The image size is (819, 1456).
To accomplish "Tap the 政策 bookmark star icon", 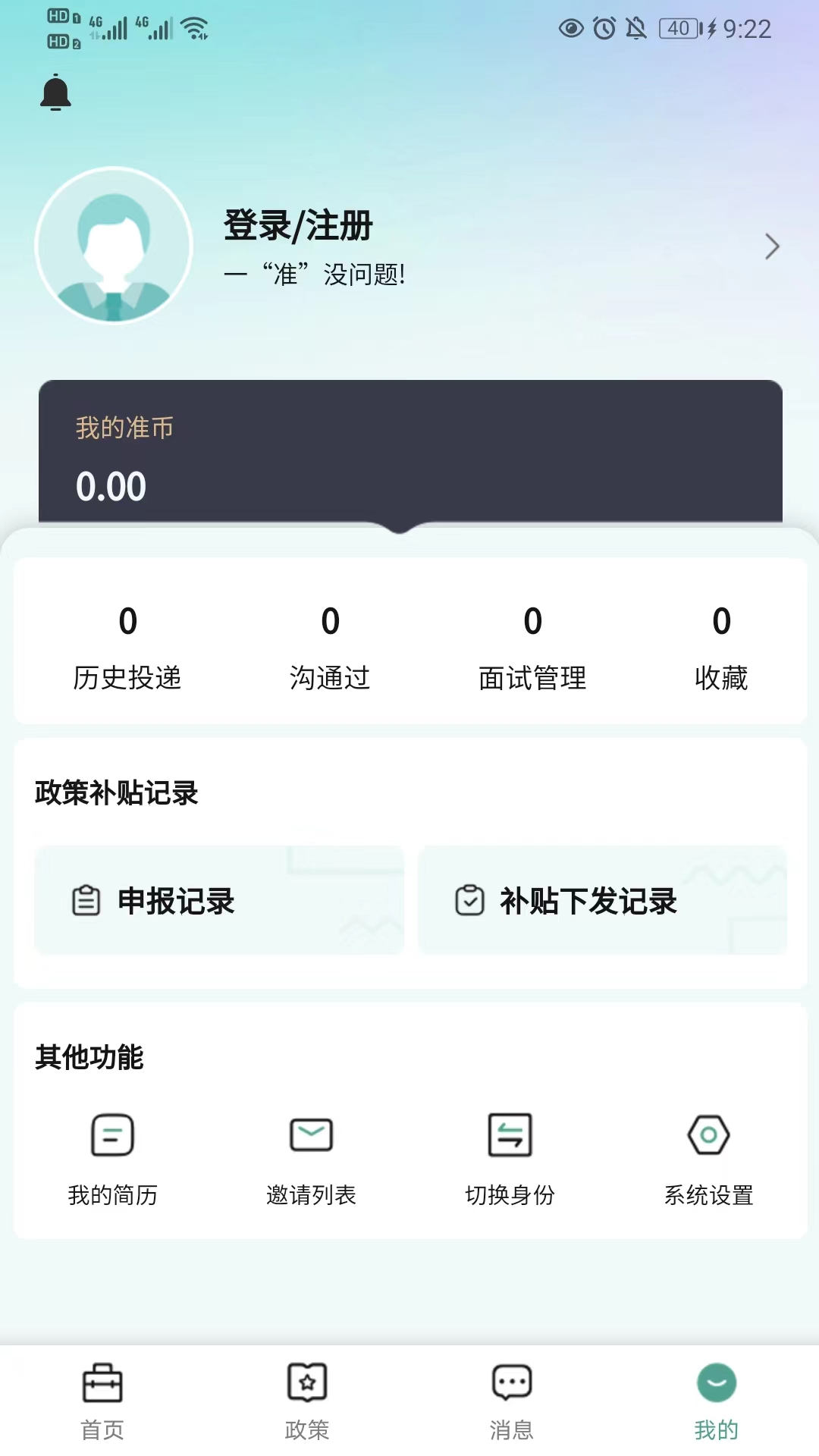I will [x=307, y=1382].
